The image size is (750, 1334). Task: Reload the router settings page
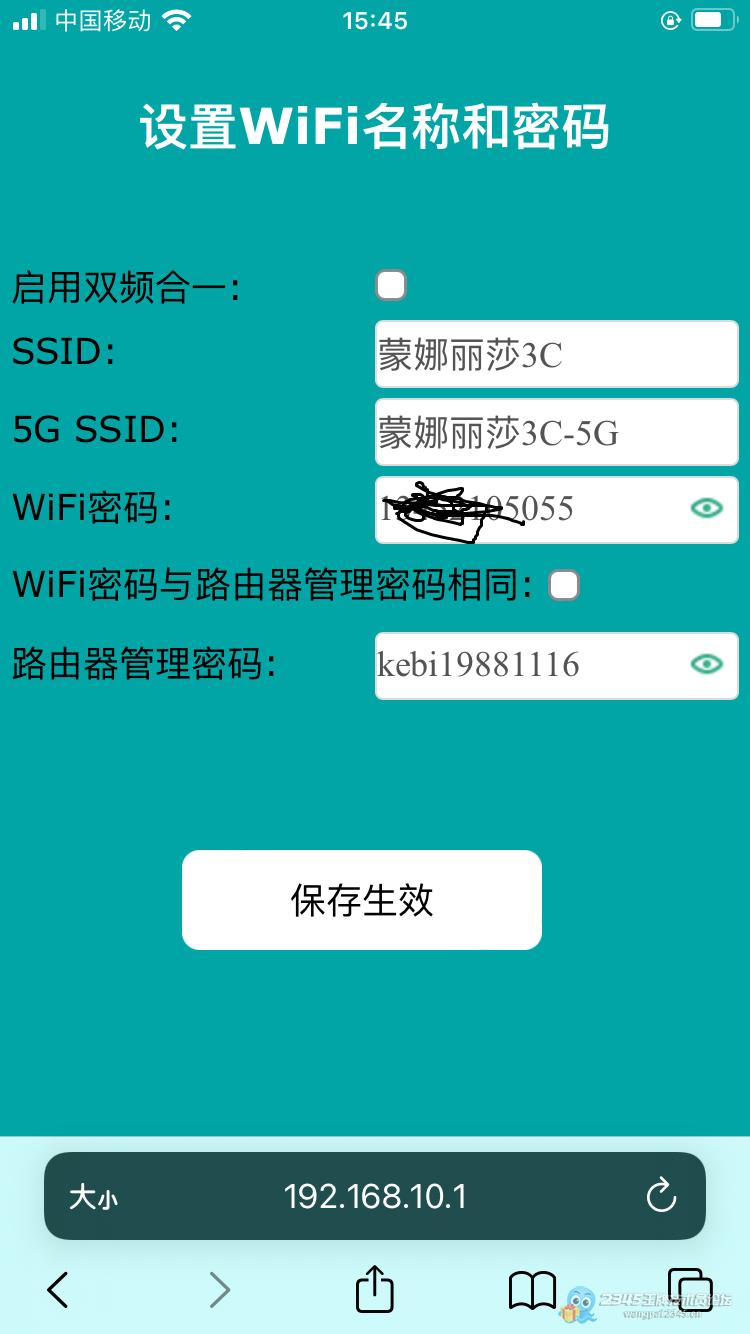[x=661, y=1196]
